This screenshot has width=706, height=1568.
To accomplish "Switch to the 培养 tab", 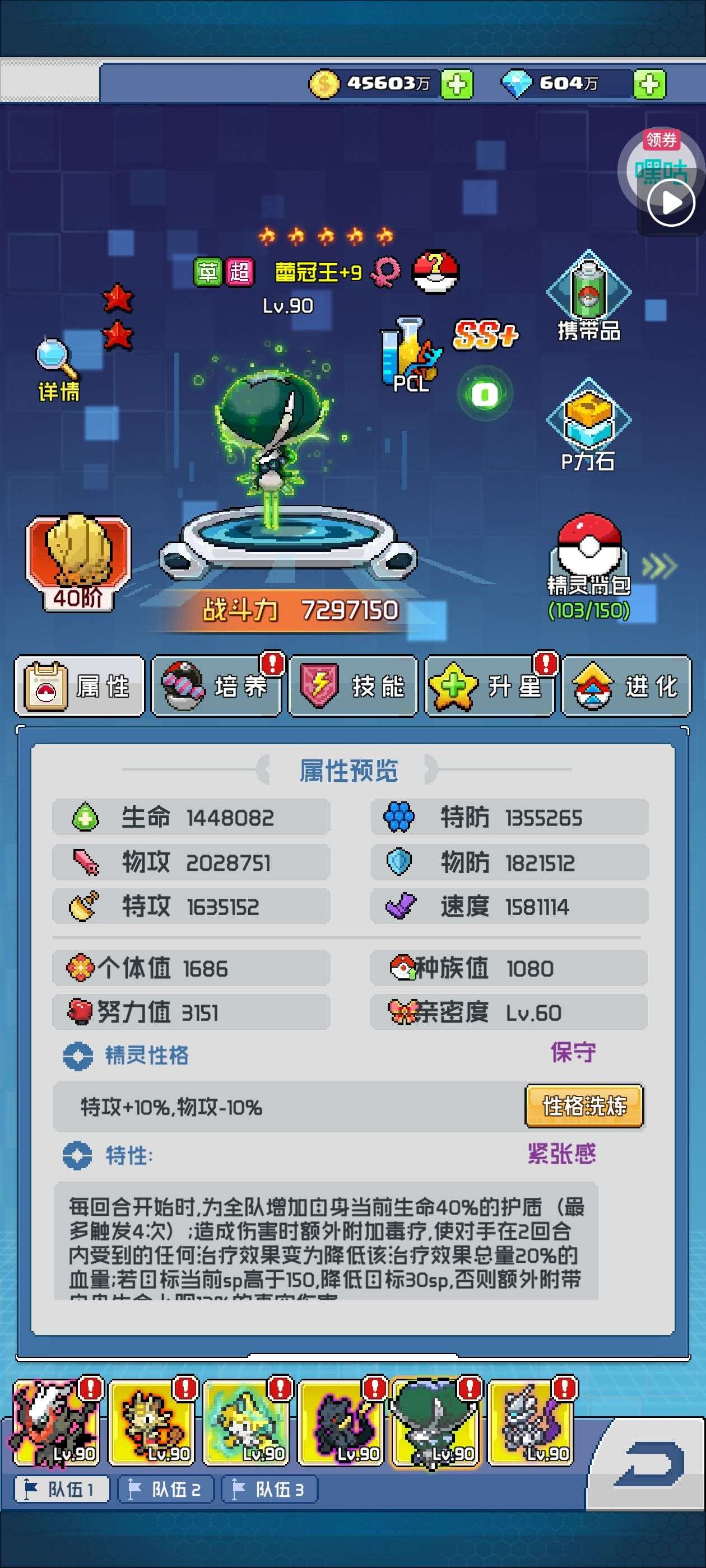I will pyautogui.click(x=216, y=686).
